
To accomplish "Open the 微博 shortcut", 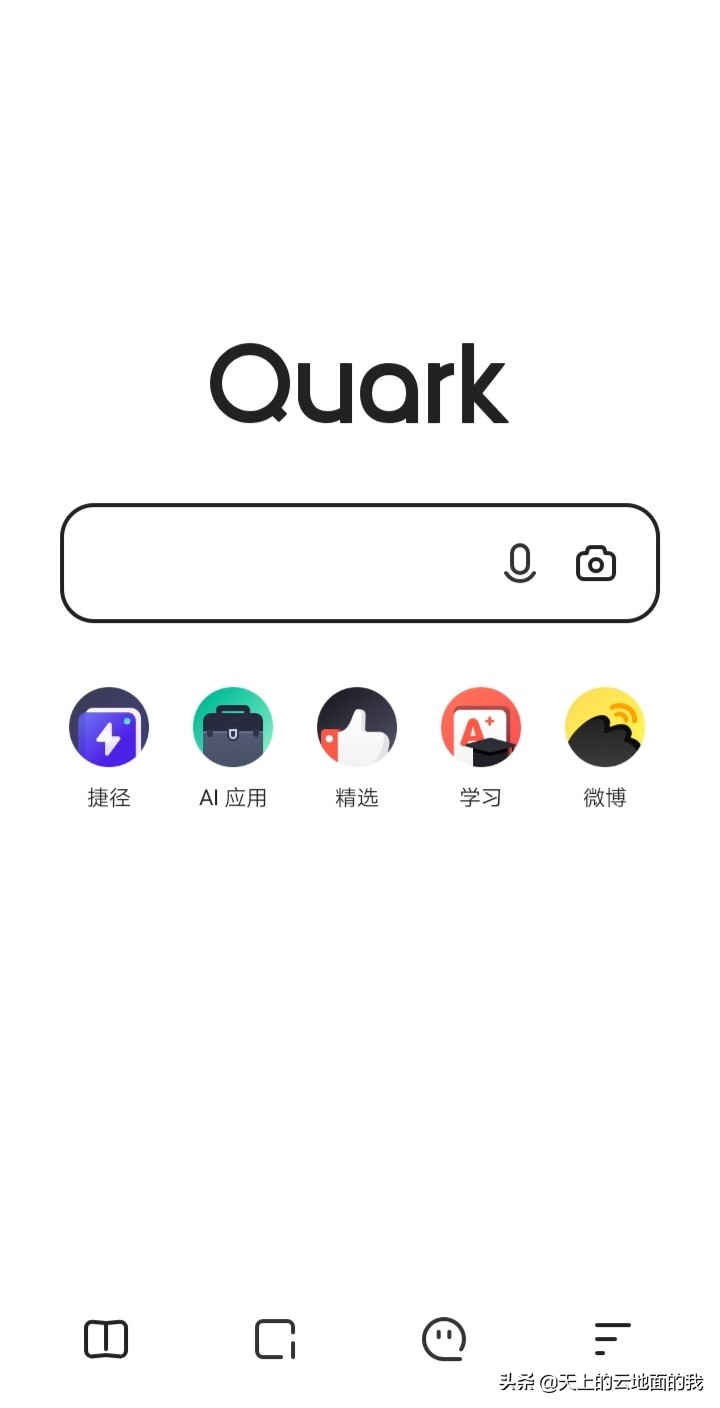I will (x=605, y=728).
